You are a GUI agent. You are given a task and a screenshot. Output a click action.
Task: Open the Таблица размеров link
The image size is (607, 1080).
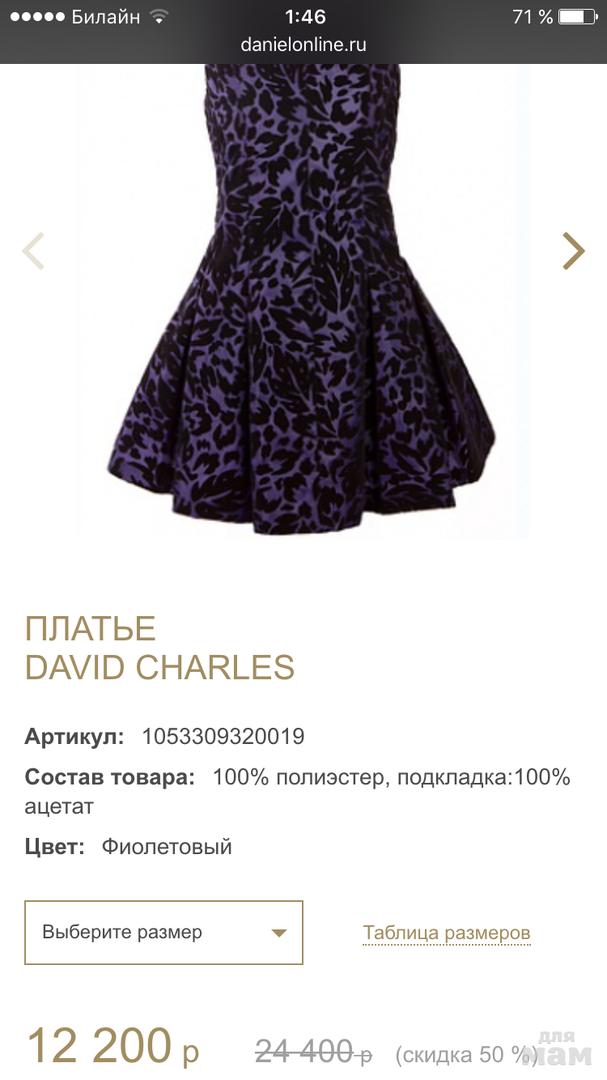point(446,933)
